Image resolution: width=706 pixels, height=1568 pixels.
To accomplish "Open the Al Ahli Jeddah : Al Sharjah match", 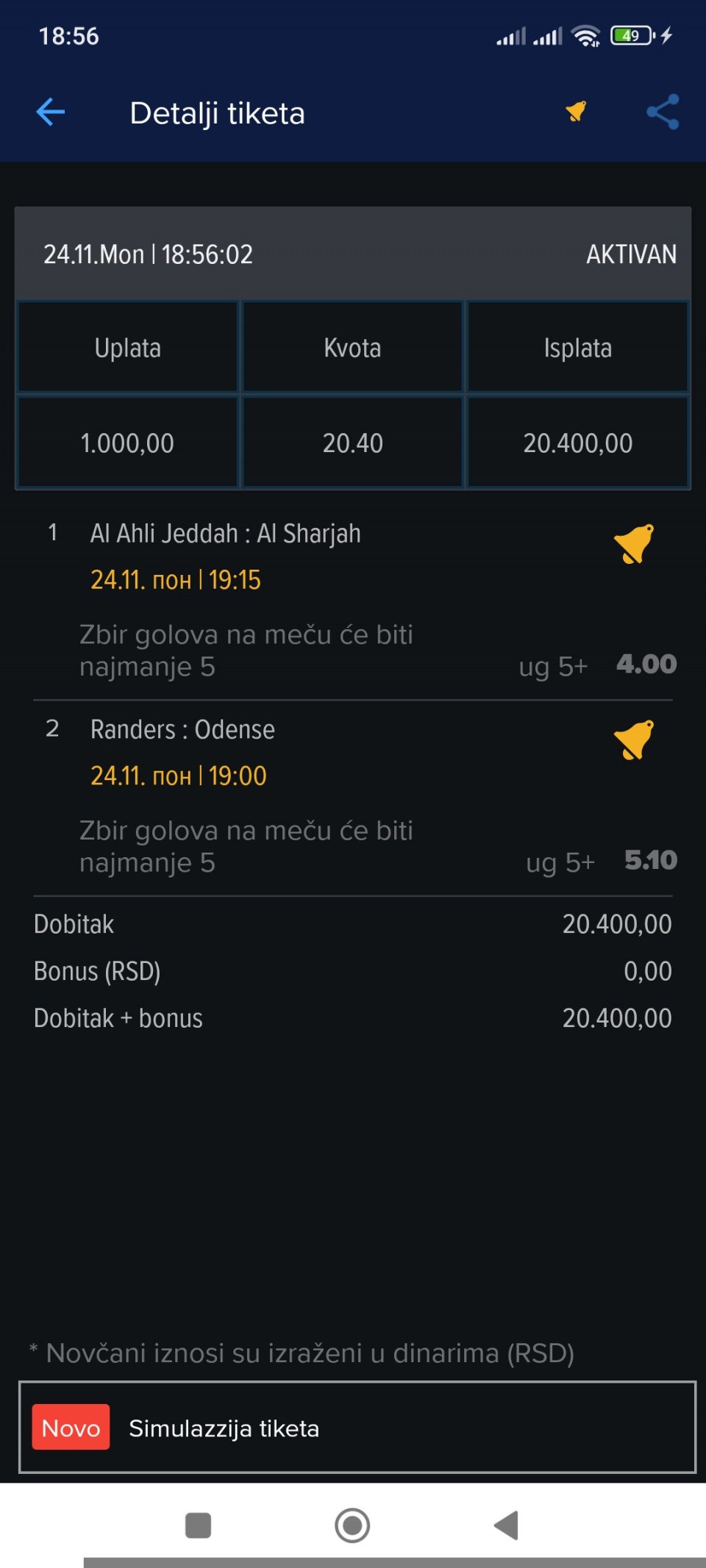I will point(225,534).
